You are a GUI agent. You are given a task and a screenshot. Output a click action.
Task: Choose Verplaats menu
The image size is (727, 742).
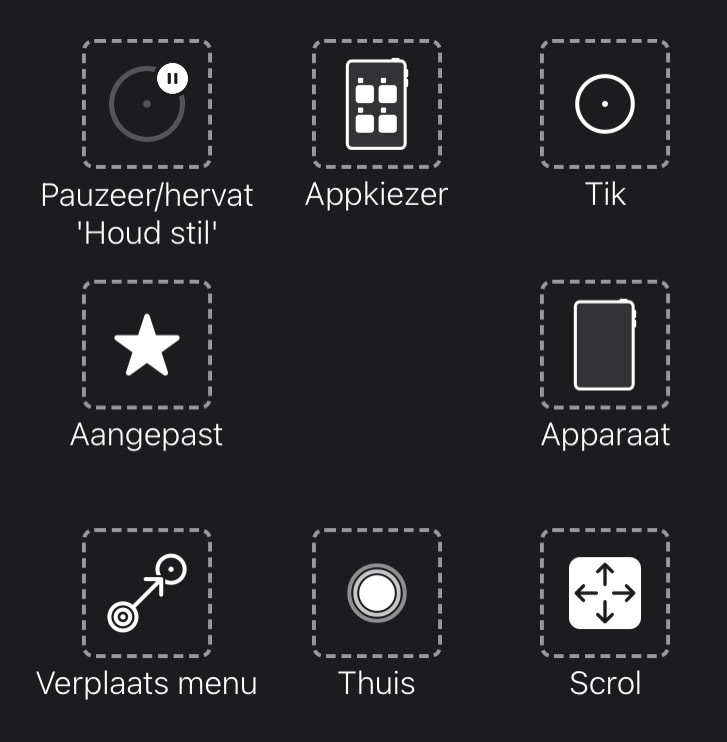(x=147, y=593)
